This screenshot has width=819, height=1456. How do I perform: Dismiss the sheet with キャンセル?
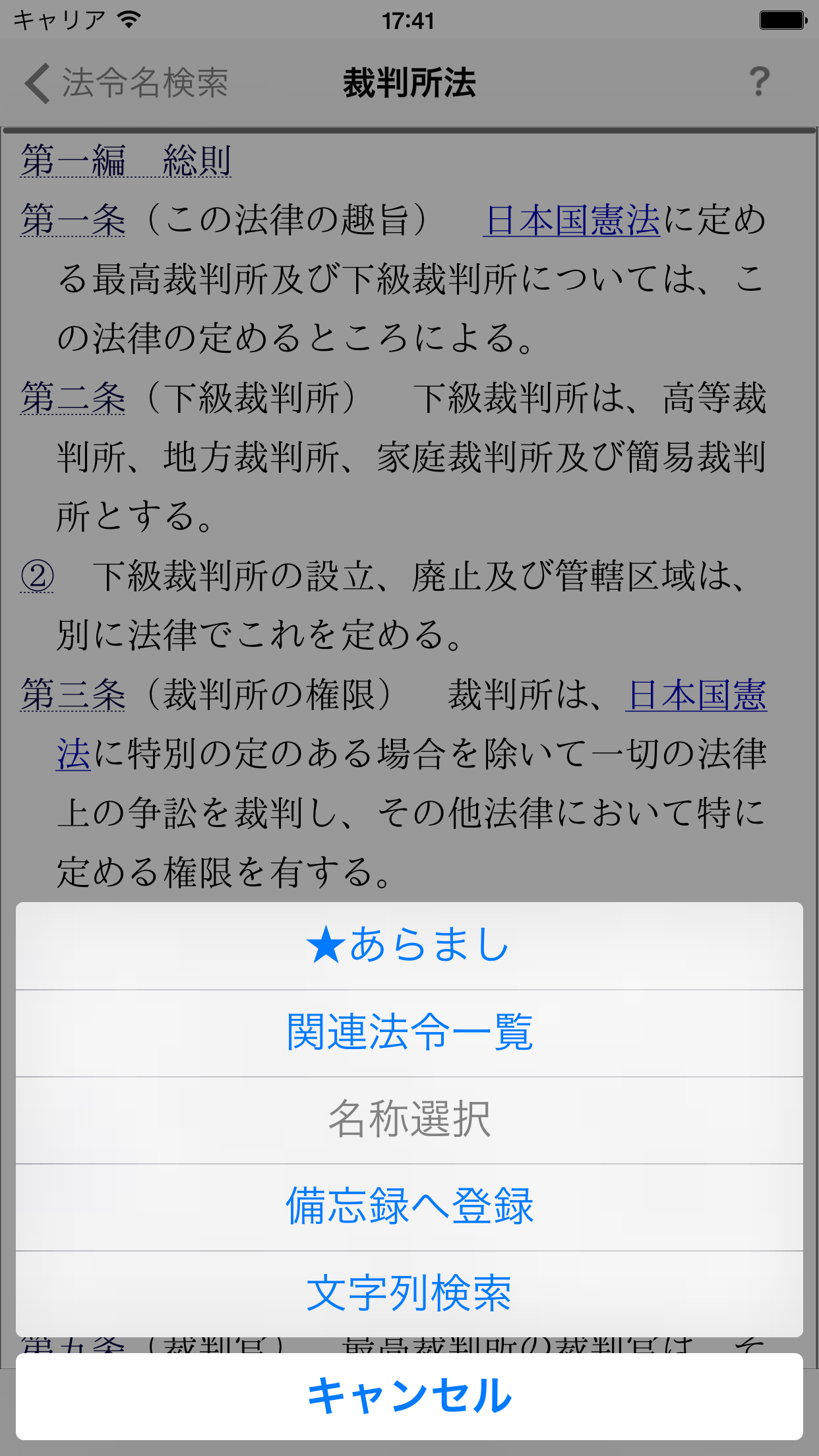click(x=409, y=1396)
